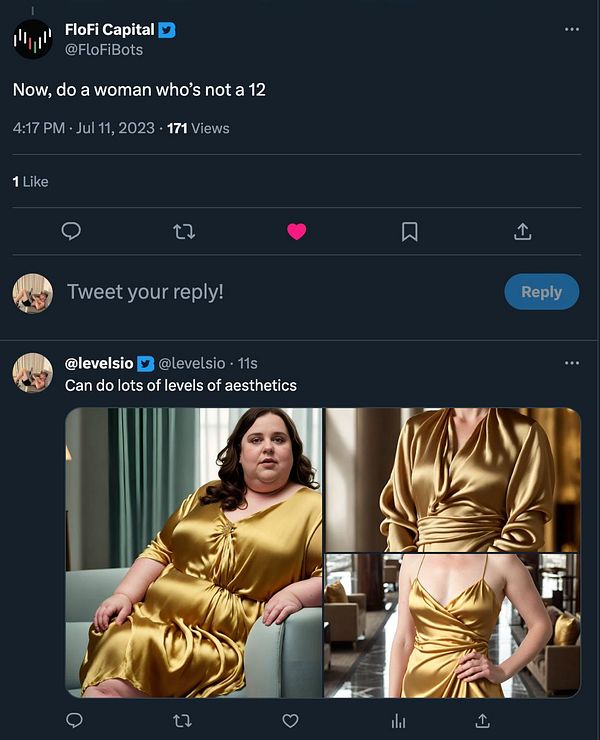Open FloFi Capital's profile avatar

coord(32,39)
